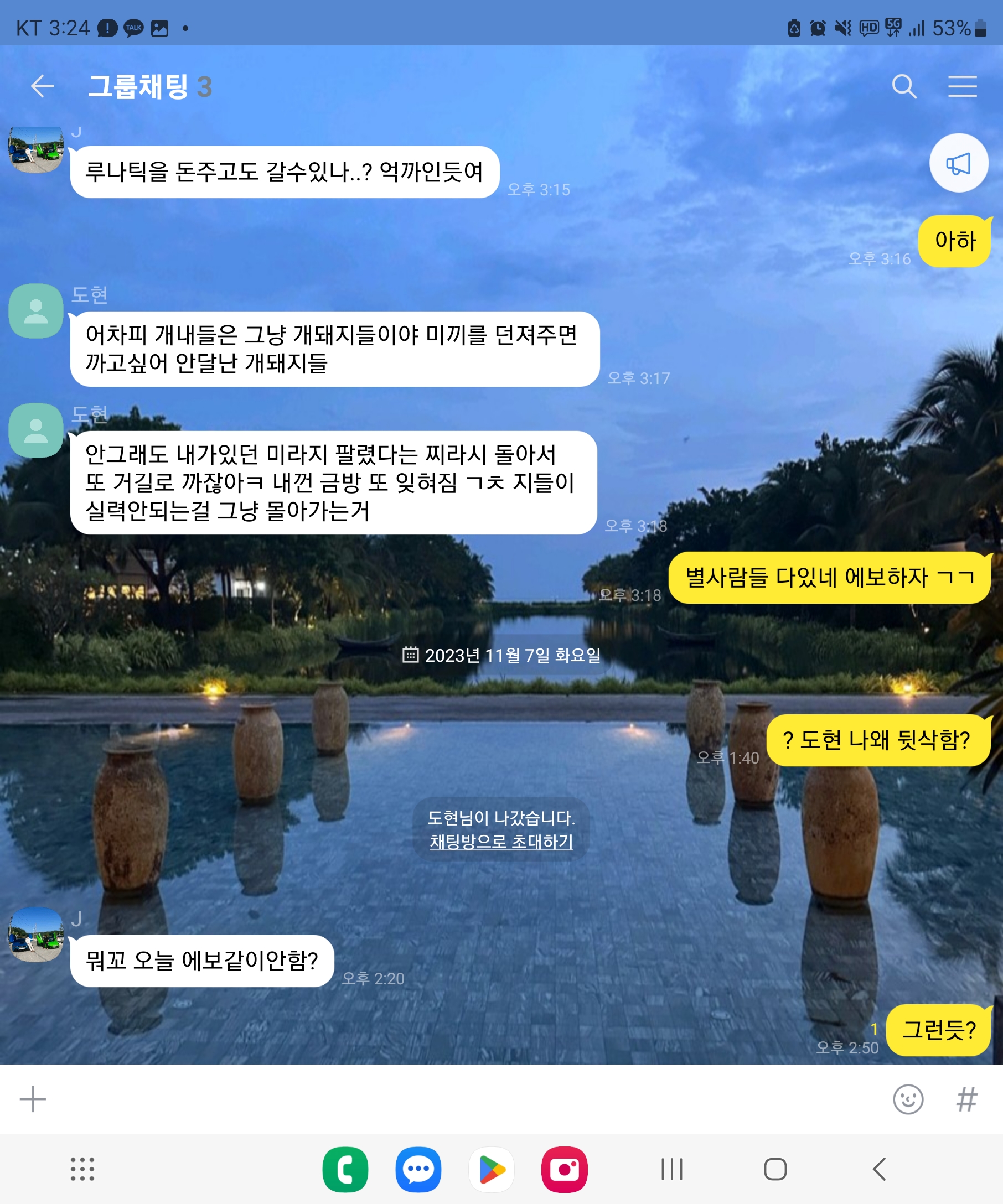Open the hashtag search button
This screenshot has width=1003, height=1204.
click(x=966, y=1099)
